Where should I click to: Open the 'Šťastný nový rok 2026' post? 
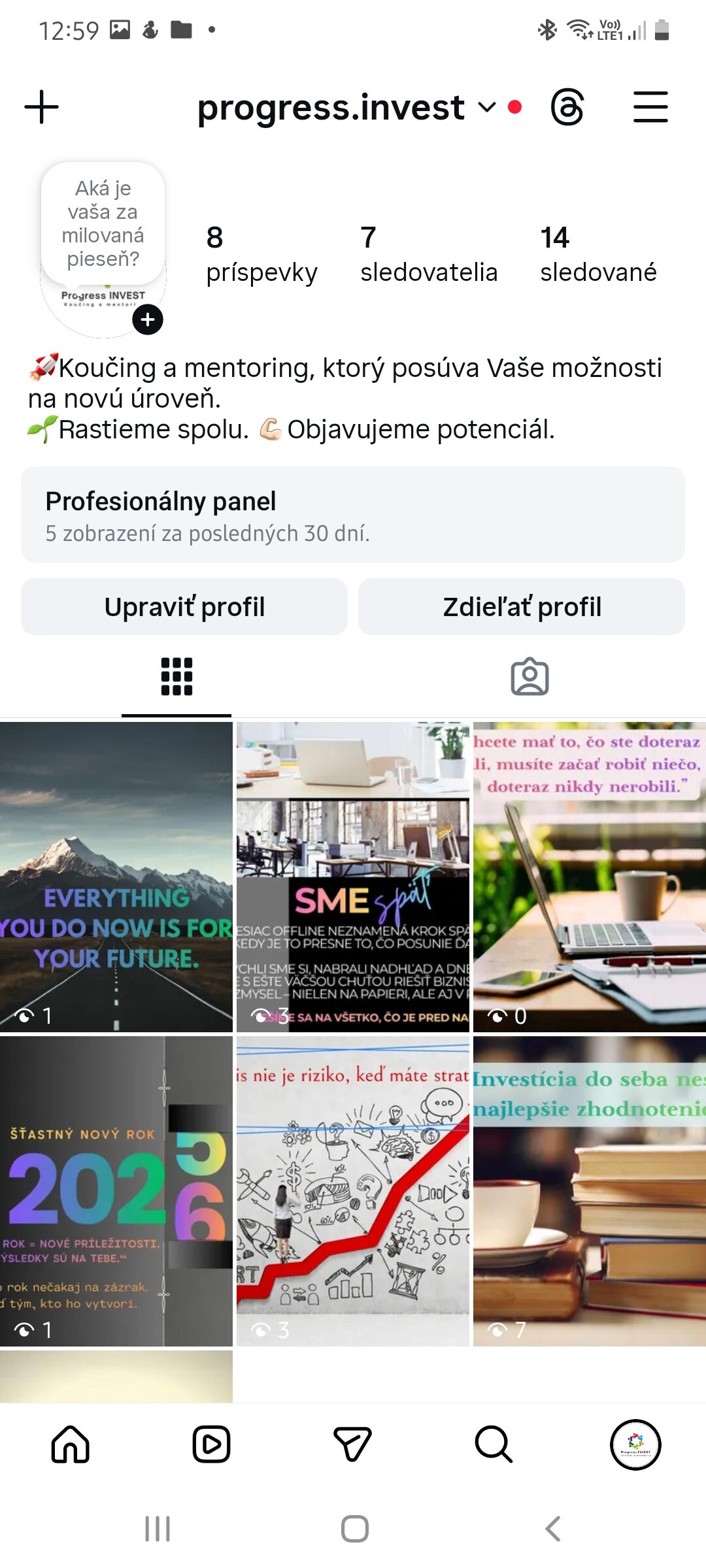pyautogui.click(x=116, y=1190)
